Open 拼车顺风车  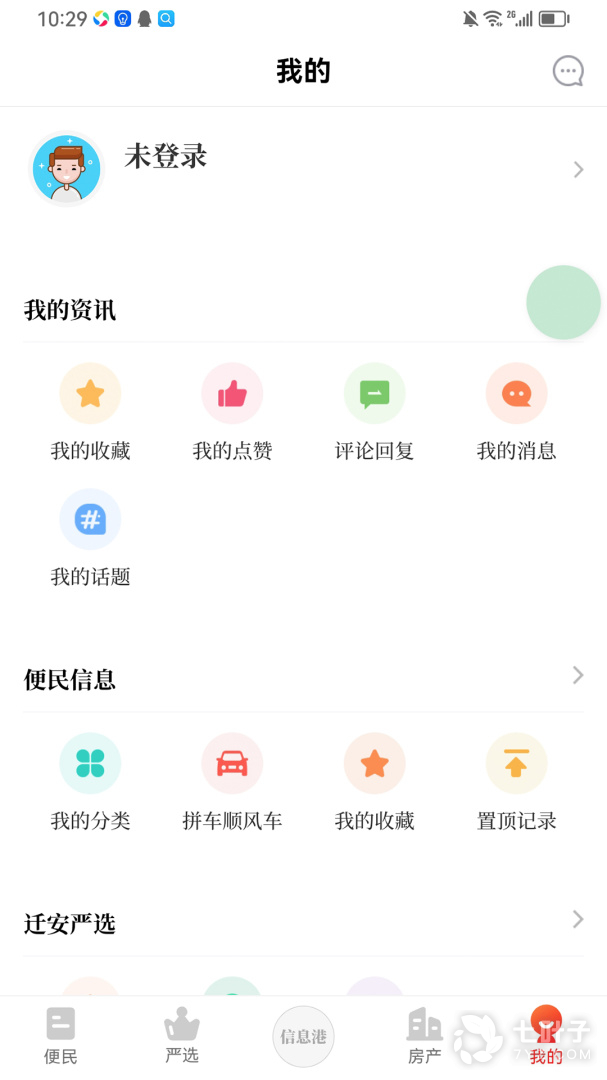(232, 782)
